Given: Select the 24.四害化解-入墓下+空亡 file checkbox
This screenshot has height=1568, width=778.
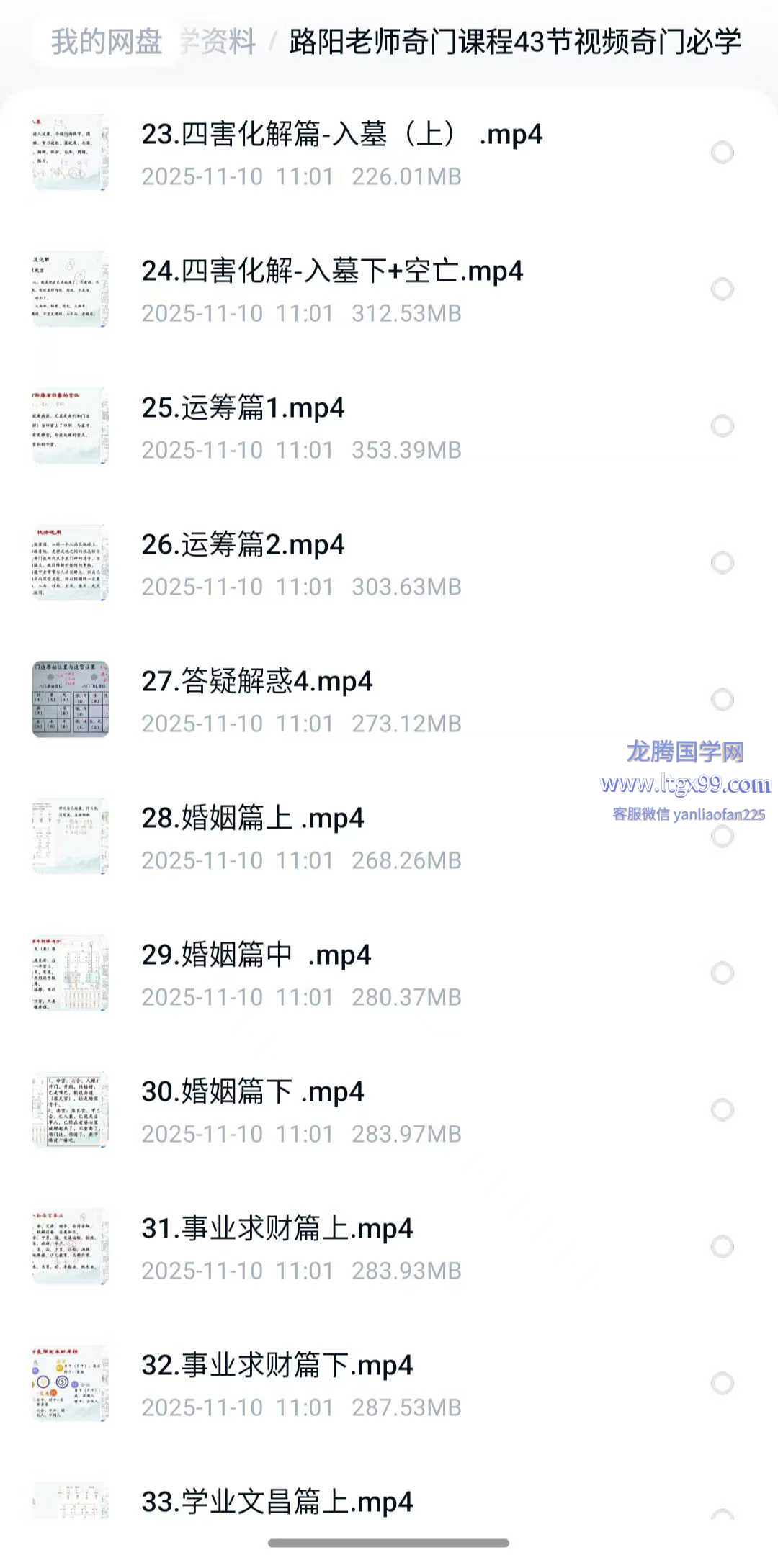Looking at the screenshot, I should click(722, 289).
